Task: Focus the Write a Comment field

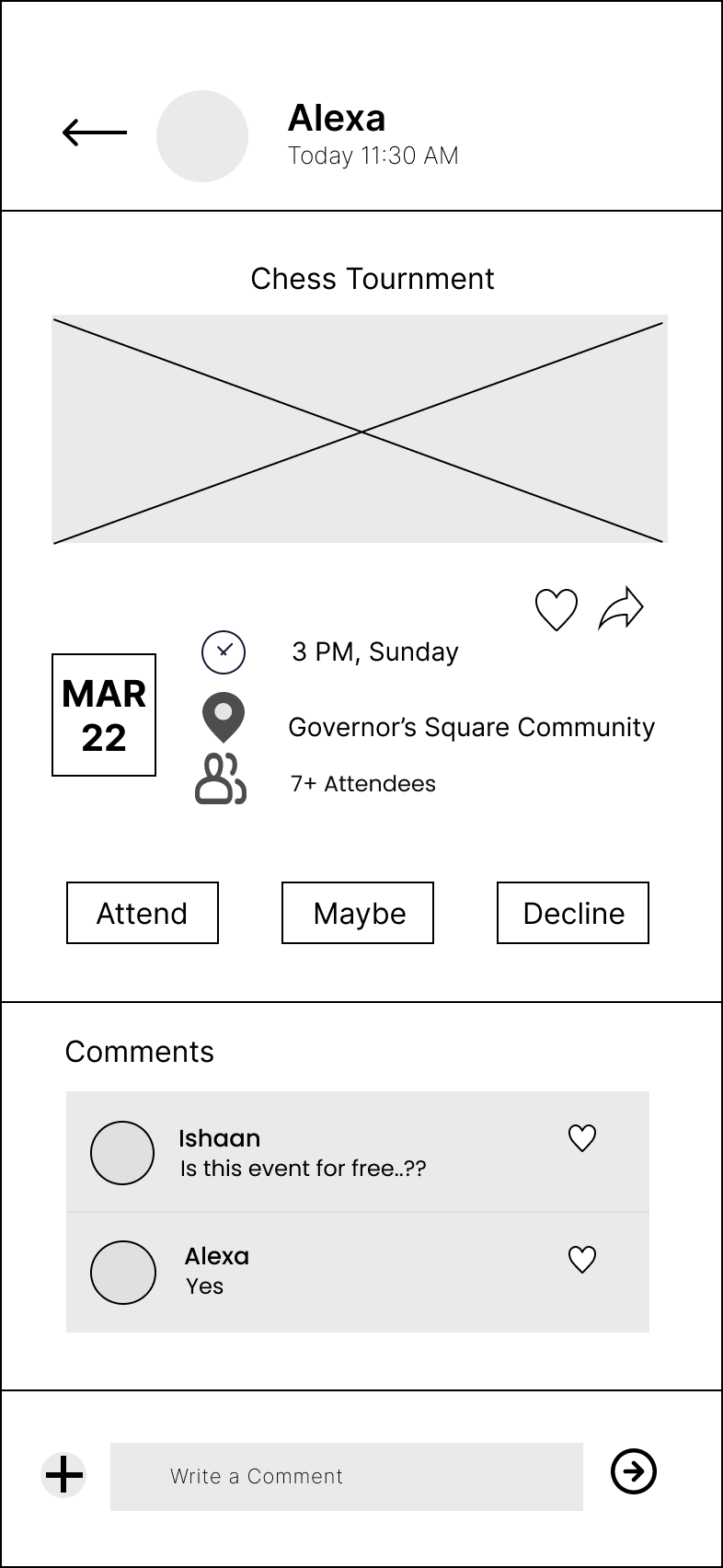Action: (x=347, y=1477)
